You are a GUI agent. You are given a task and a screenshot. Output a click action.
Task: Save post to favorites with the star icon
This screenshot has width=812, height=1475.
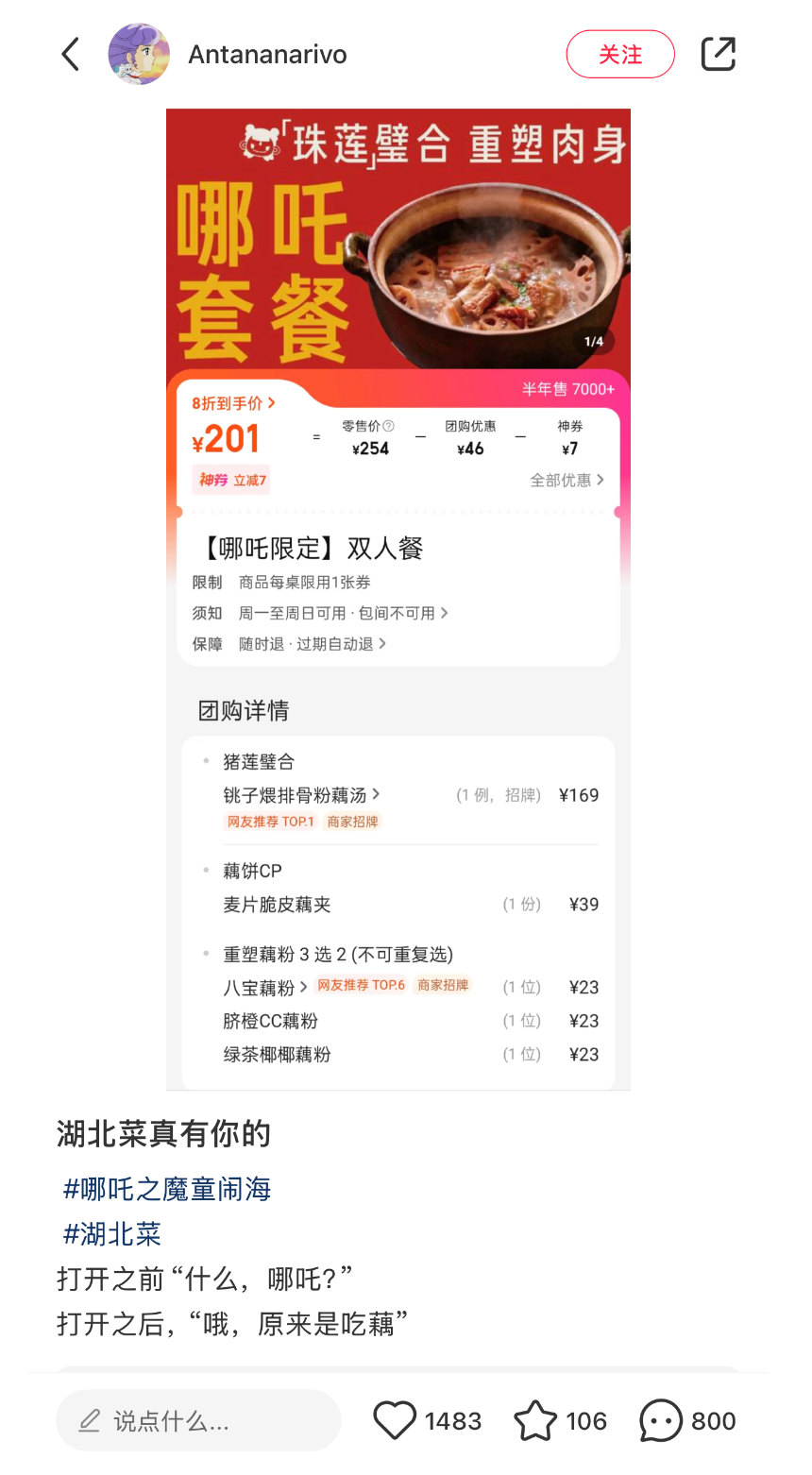(535, 1420)
